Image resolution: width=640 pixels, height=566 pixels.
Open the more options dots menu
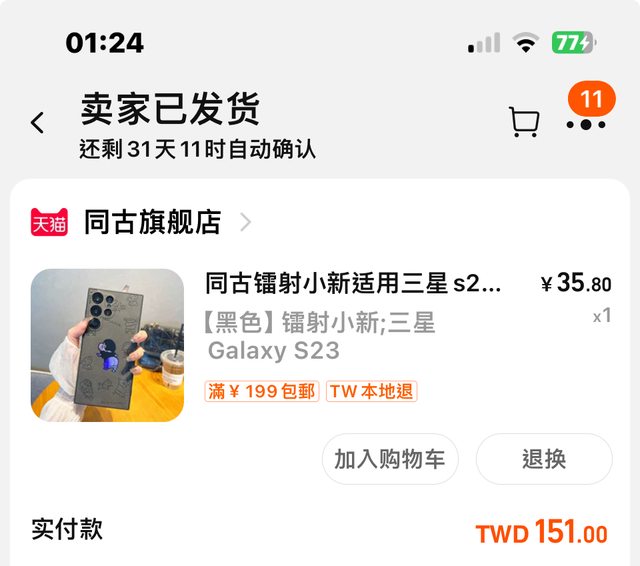(585, 124)
